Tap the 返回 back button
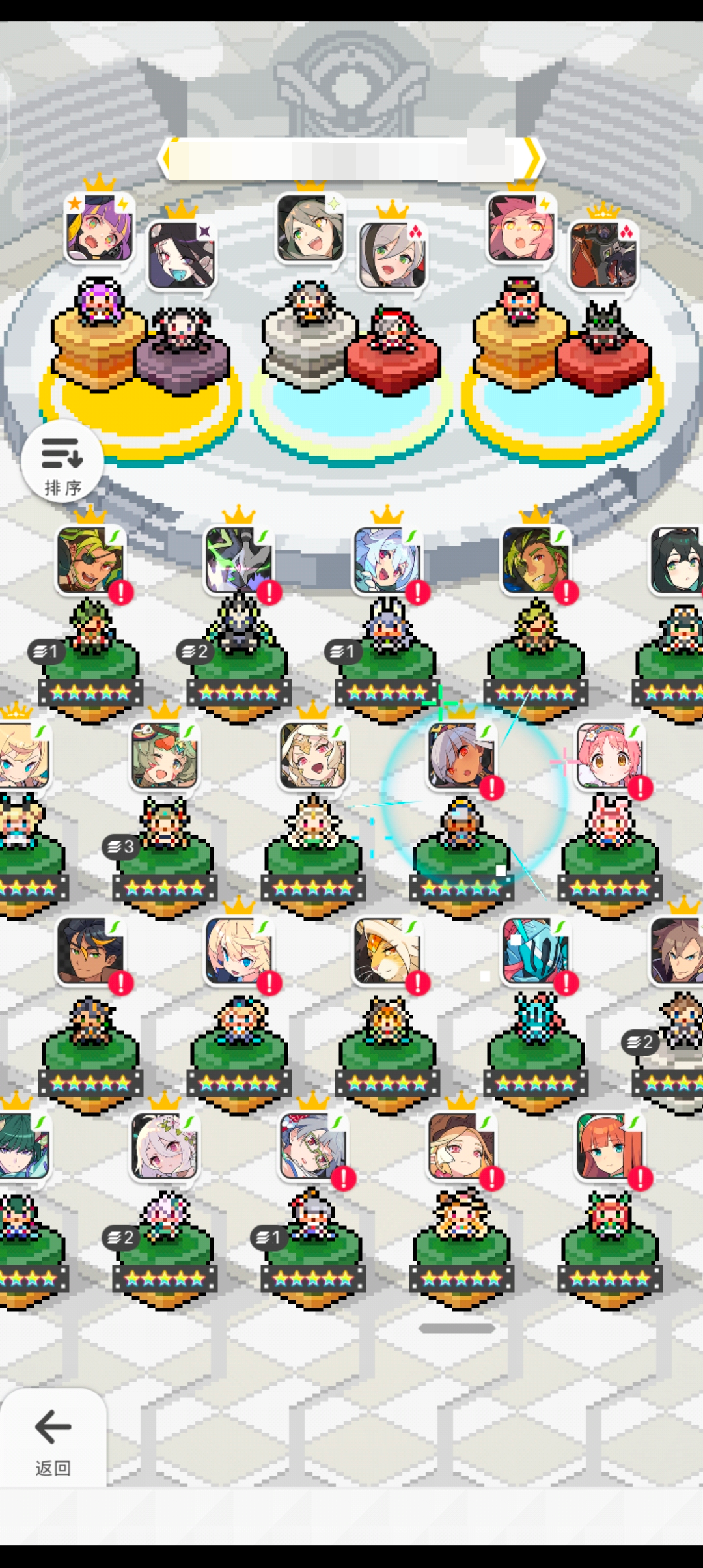 coord(53,1439)
